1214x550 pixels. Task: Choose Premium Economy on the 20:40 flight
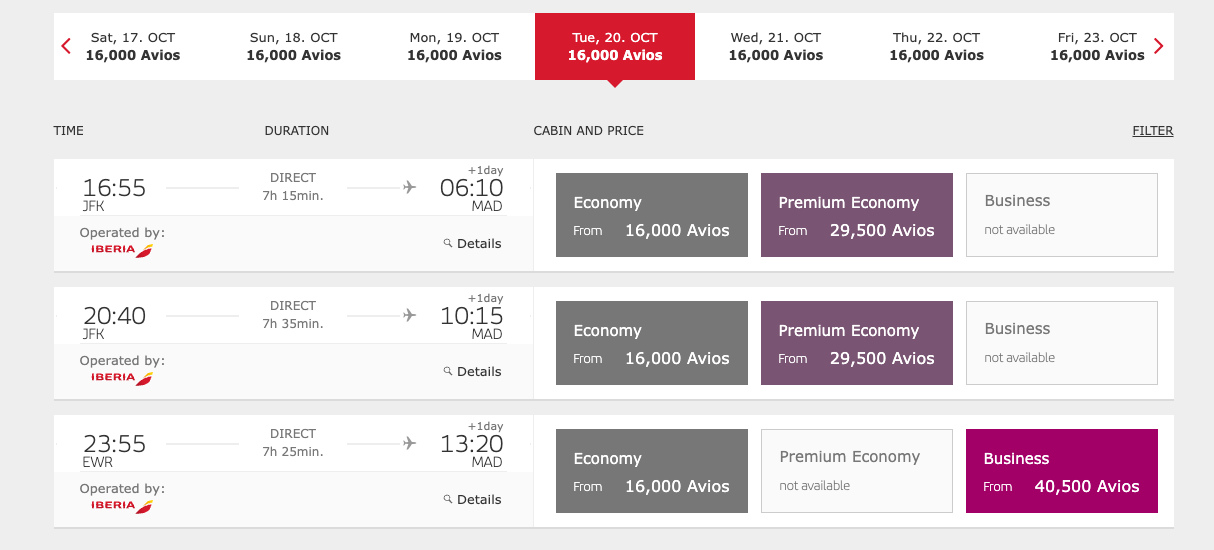[856, 343]
